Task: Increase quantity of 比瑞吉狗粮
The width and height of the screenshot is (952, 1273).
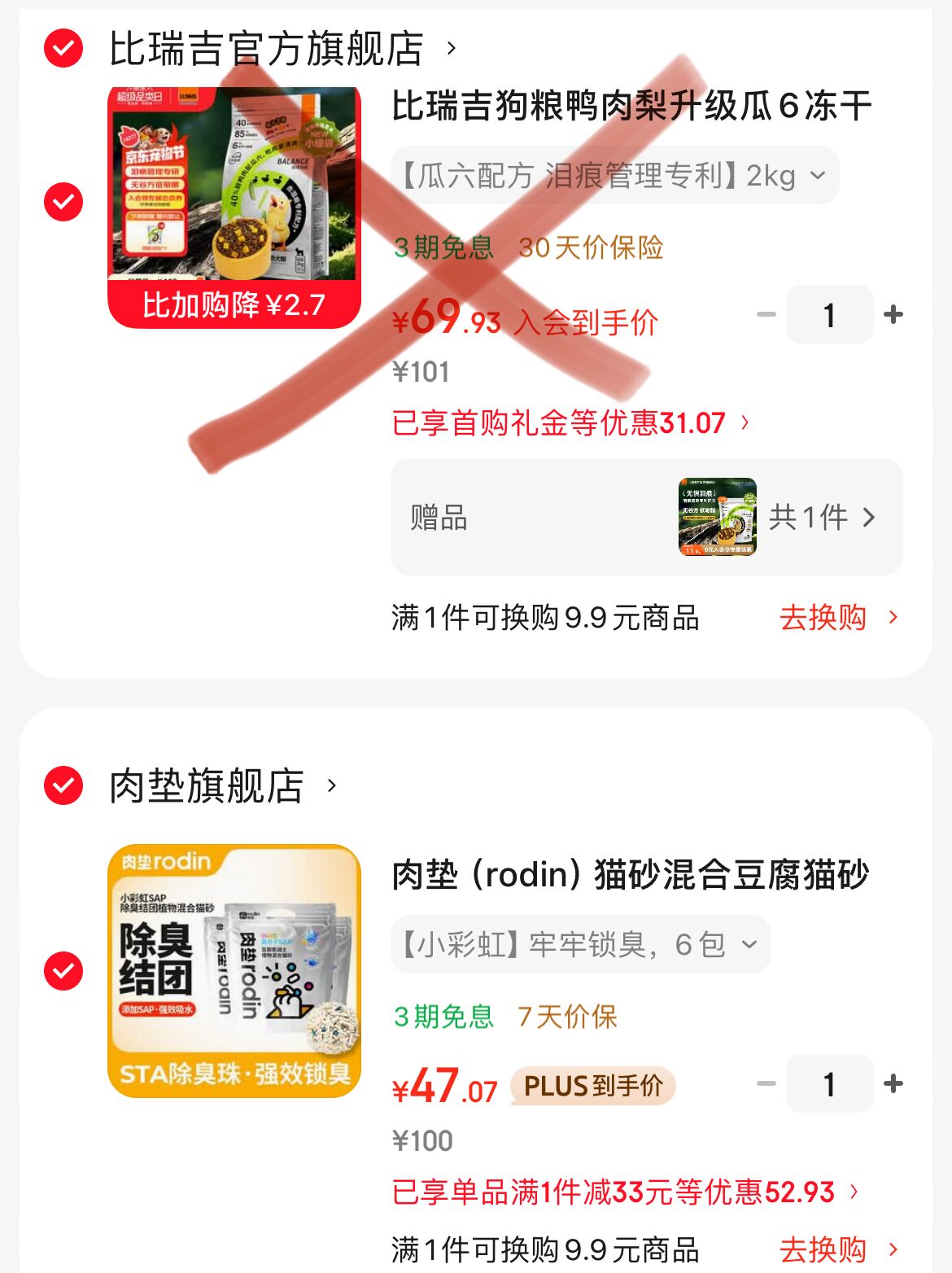Action: pos(893,314)
